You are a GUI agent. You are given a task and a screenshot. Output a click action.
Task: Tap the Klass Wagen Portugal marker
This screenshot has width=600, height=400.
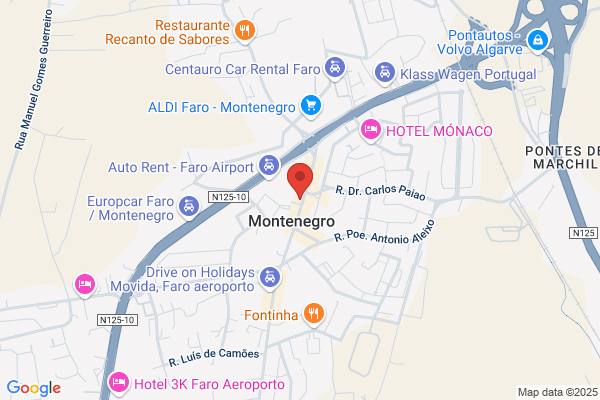coord(385,72)
